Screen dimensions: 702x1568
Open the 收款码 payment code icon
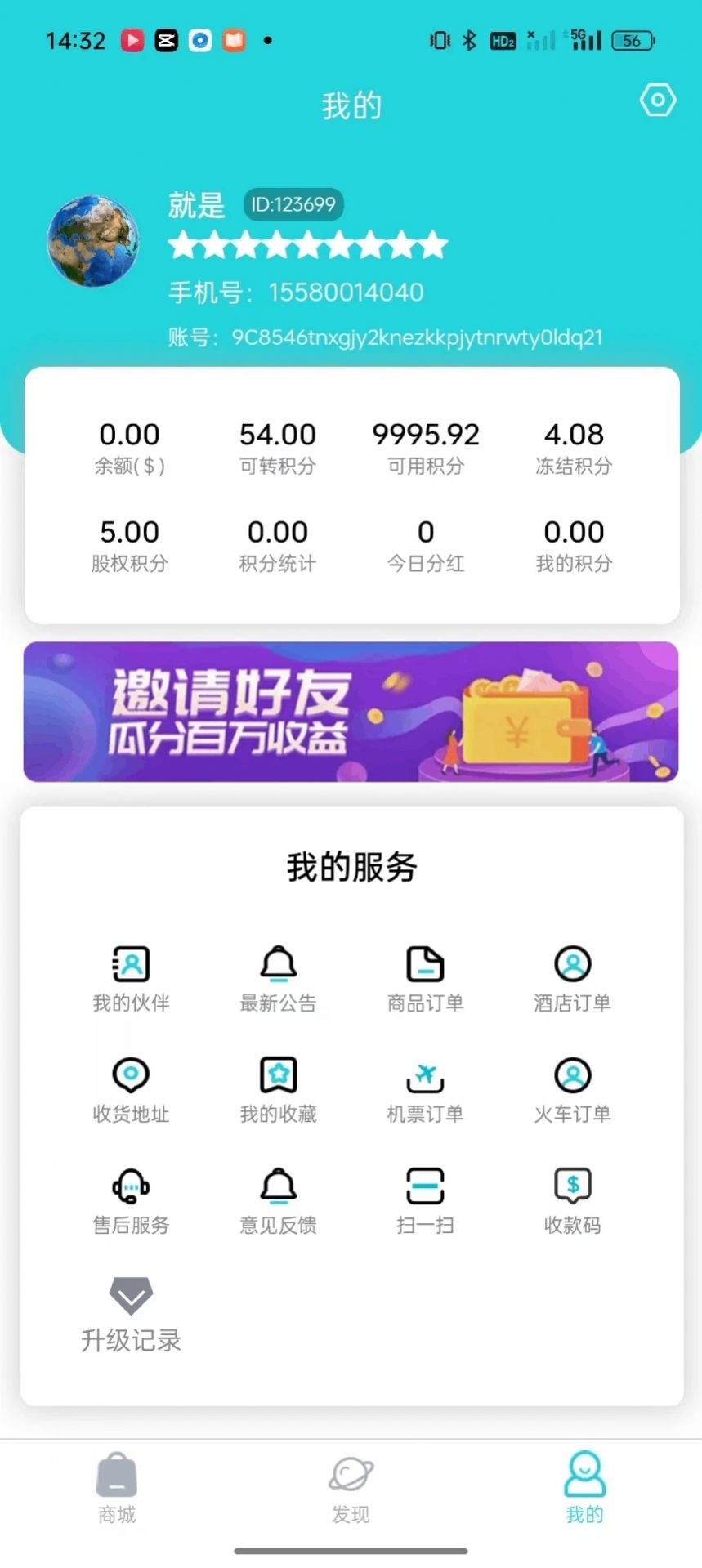tap(572, 1197)
